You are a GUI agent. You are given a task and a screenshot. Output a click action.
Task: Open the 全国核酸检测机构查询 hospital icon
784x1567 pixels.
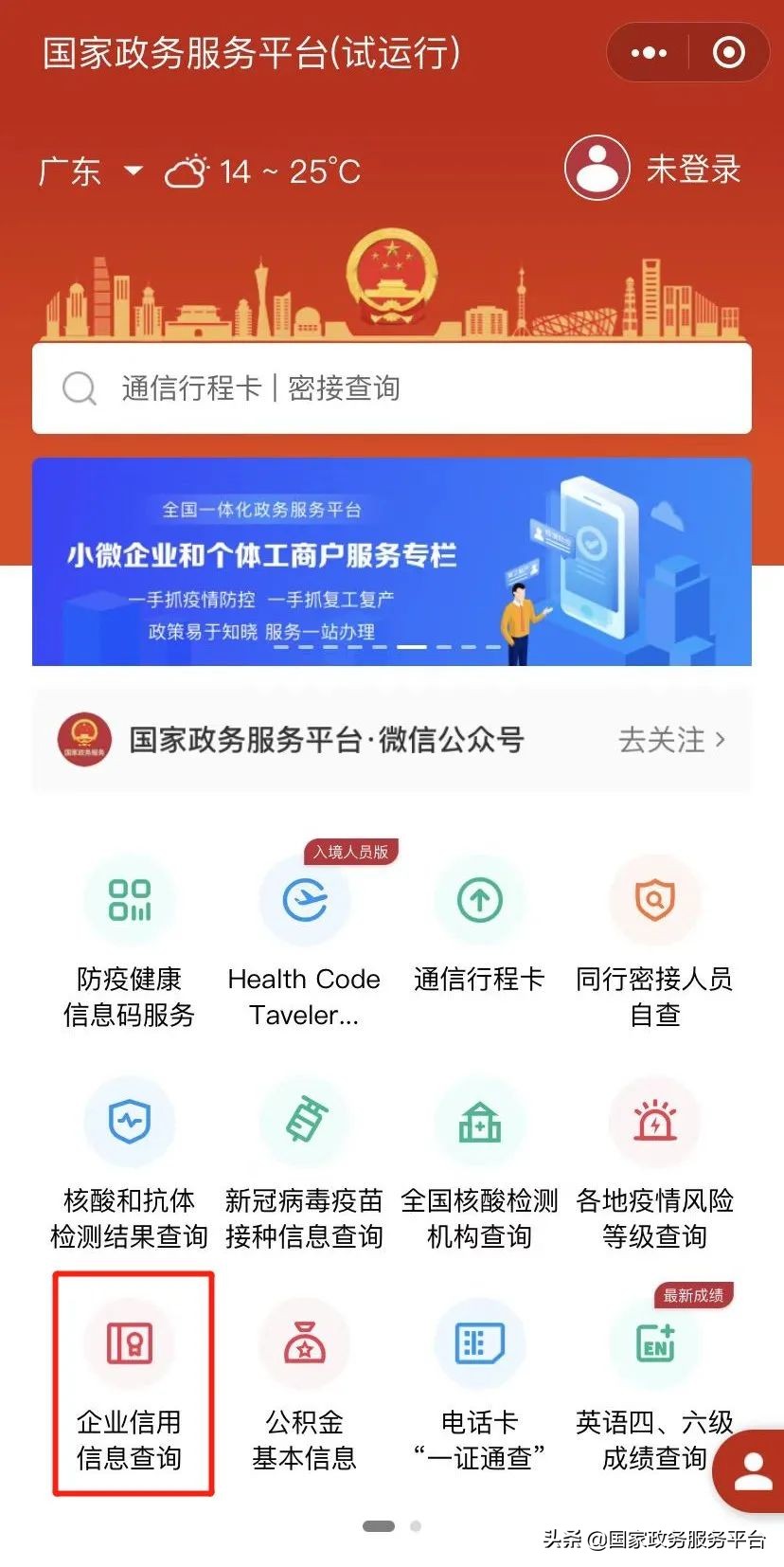(481, 1123)
